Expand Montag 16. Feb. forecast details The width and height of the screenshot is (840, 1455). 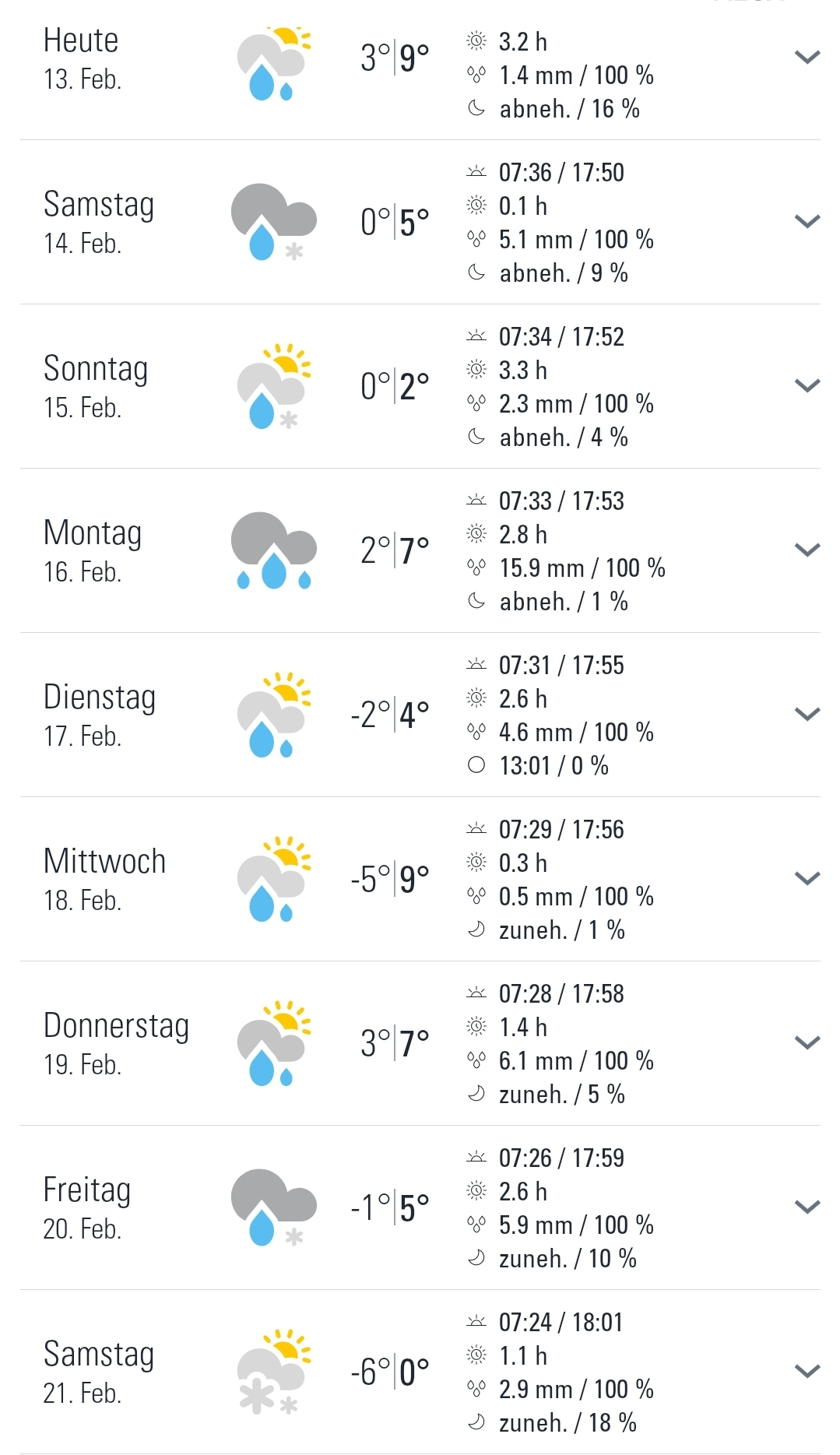click(807, 550)
